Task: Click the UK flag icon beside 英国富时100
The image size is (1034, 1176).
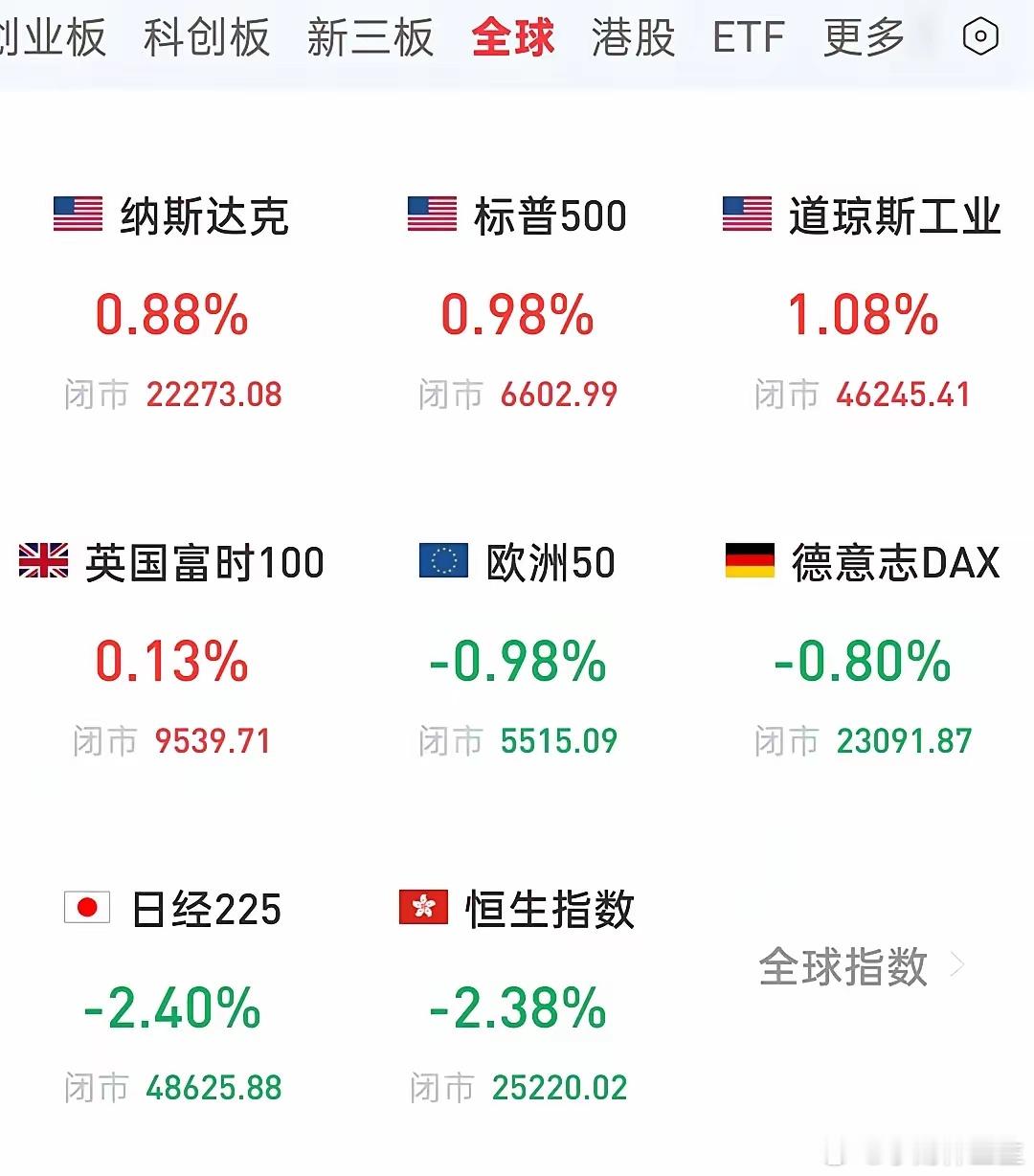Action: click(x=43, y=562)
